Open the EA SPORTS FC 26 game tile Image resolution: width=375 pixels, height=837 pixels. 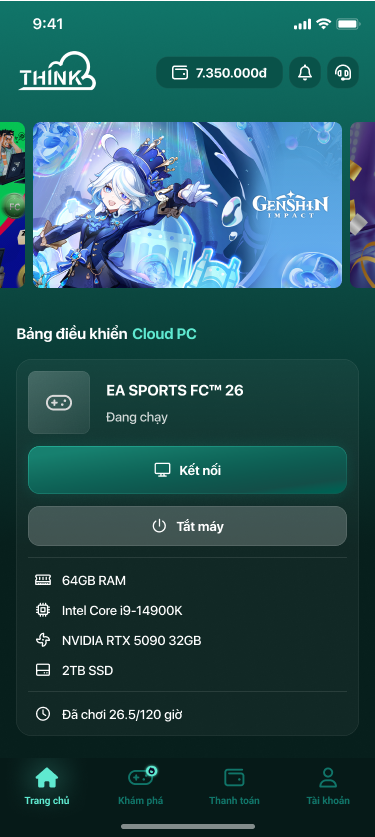pyautogui.click(x=59, y=402)
